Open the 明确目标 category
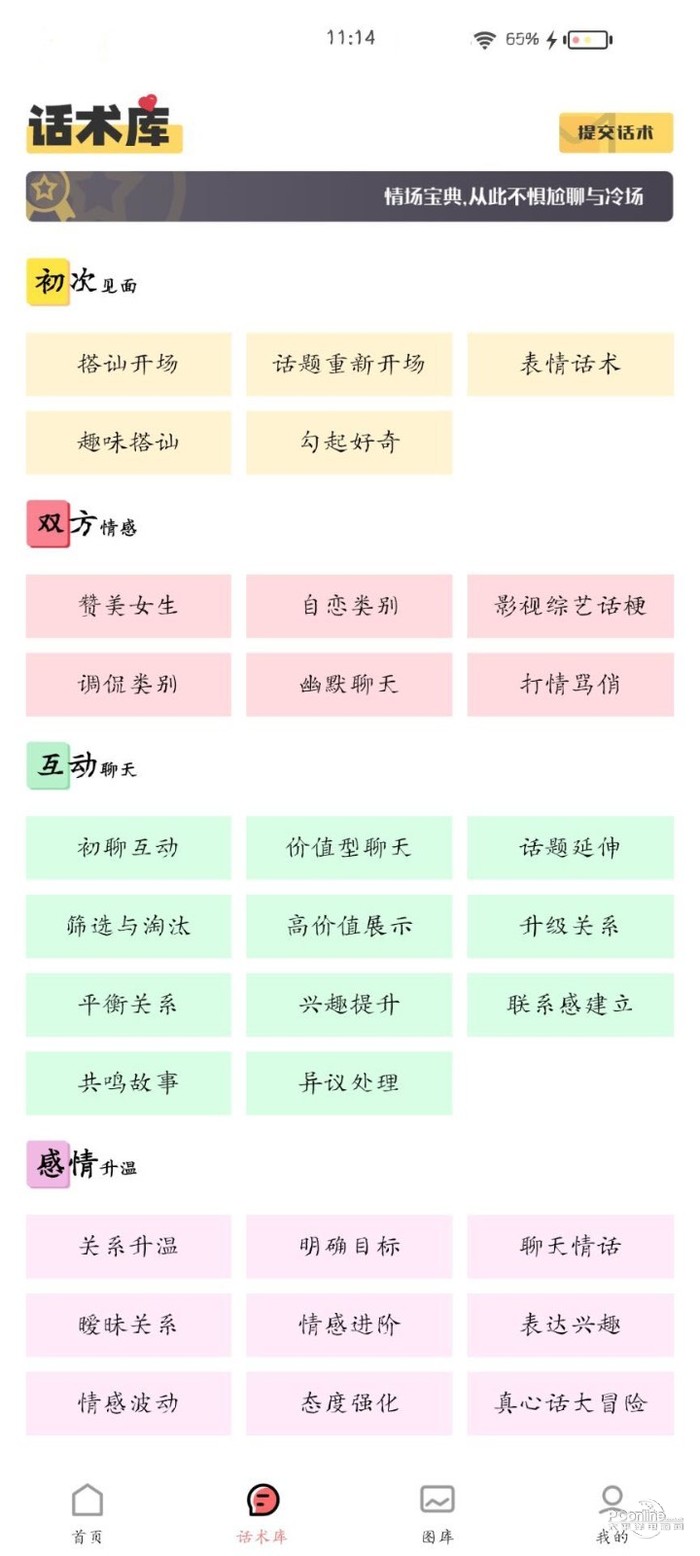Screen dimensions: 700x1556 click(349, 1247)
